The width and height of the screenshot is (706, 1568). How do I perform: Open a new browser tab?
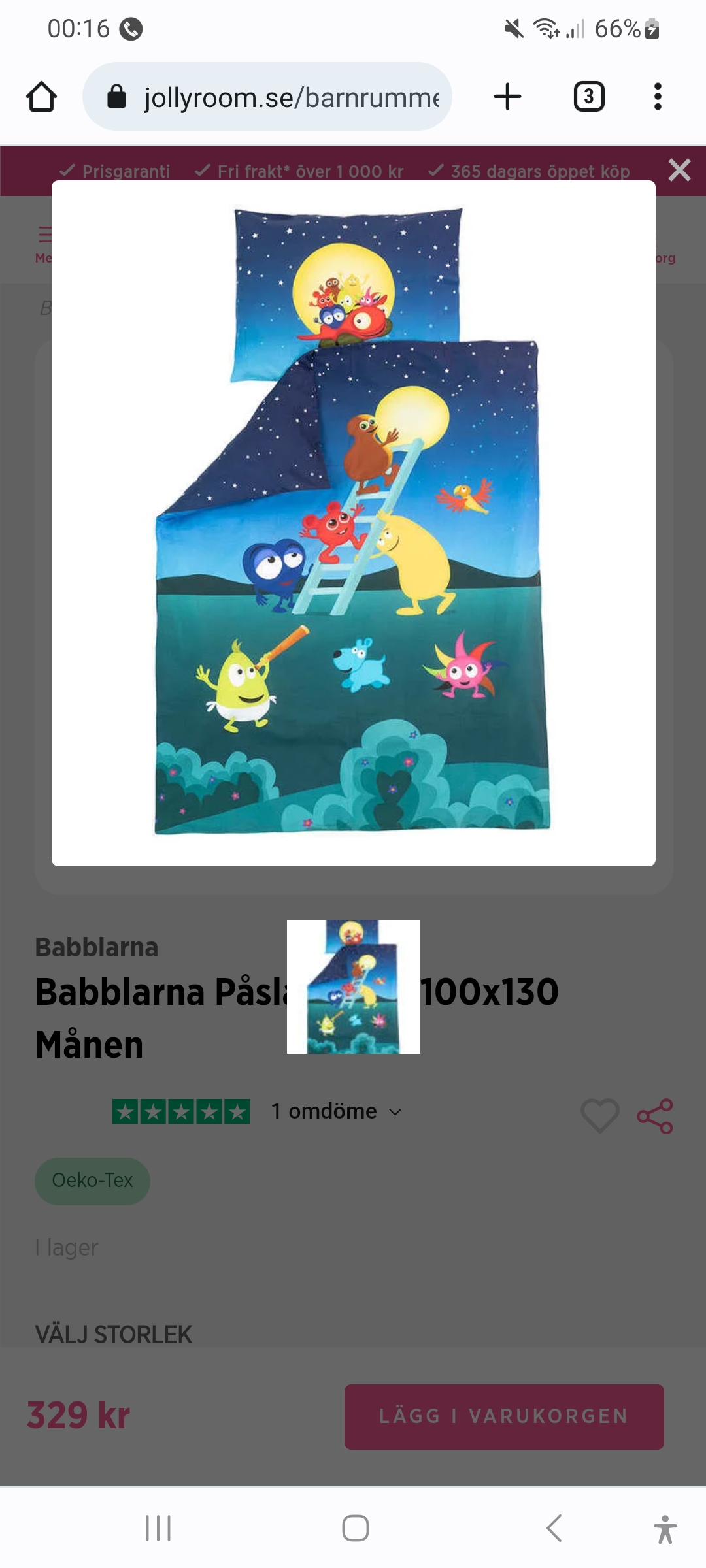(507, 97)
